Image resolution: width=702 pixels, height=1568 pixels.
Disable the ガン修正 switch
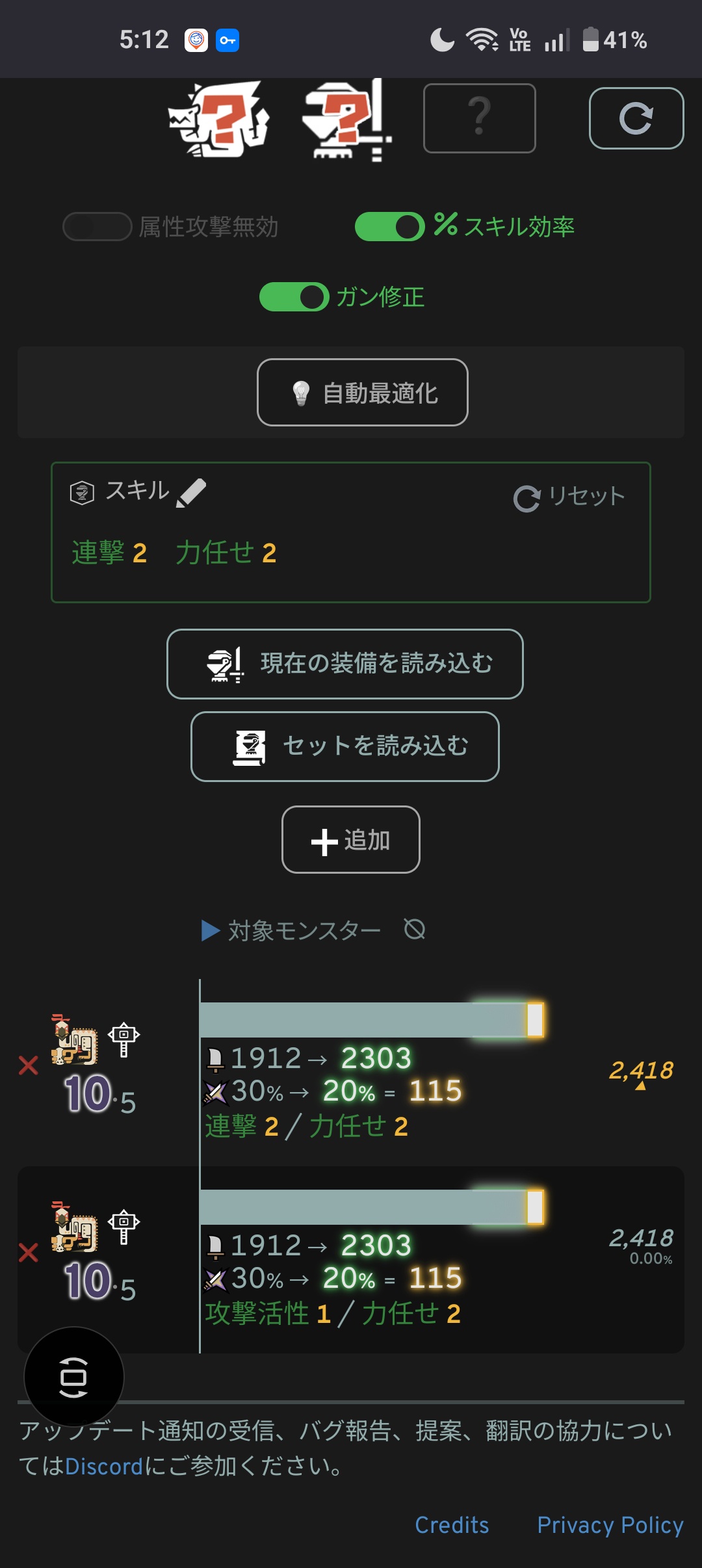tap(294, 297)
